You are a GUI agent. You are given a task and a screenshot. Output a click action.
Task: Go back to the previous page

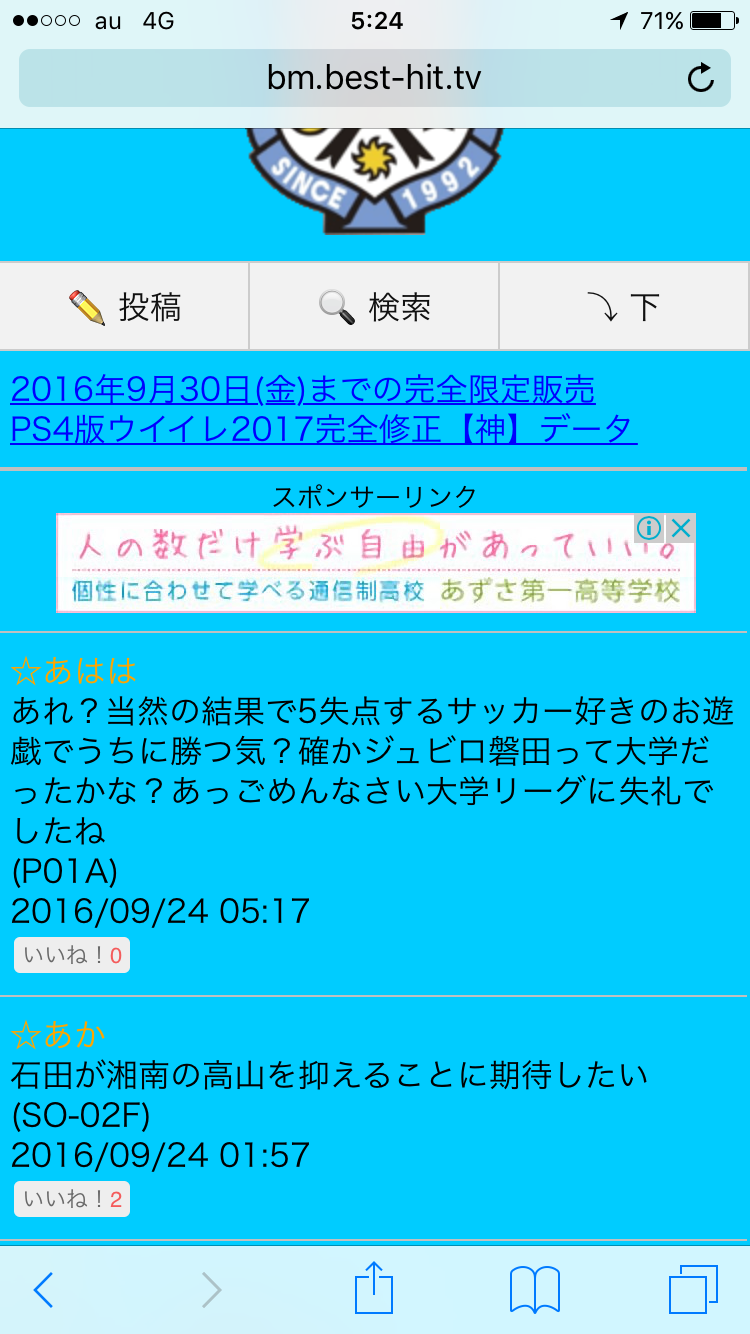click(42, 1290)
